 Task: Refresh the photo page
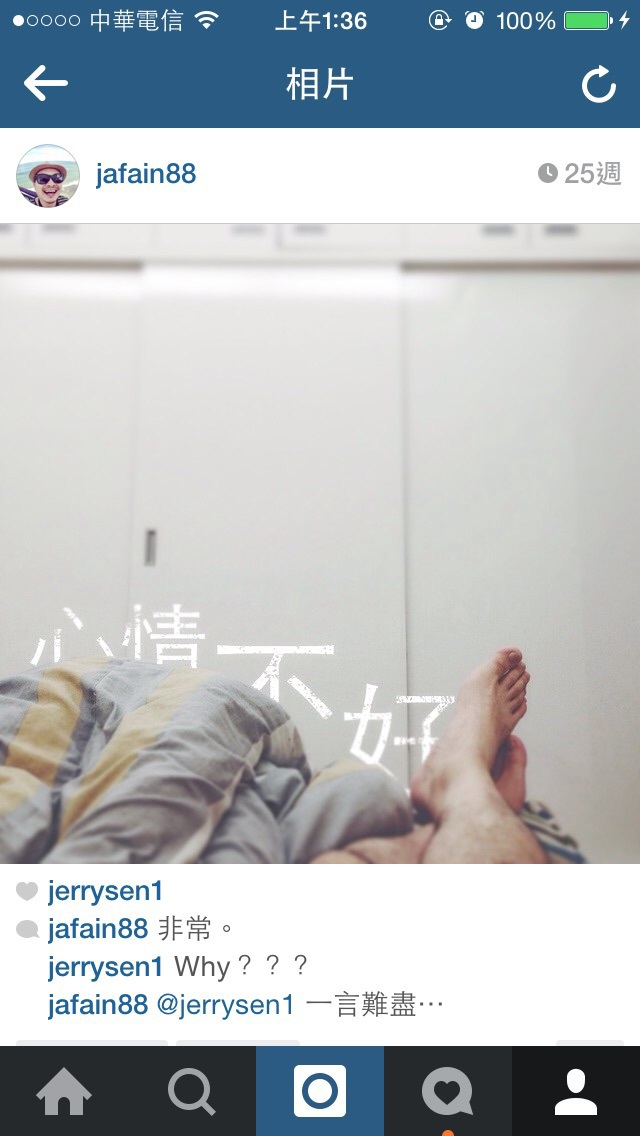pos(599,84)
